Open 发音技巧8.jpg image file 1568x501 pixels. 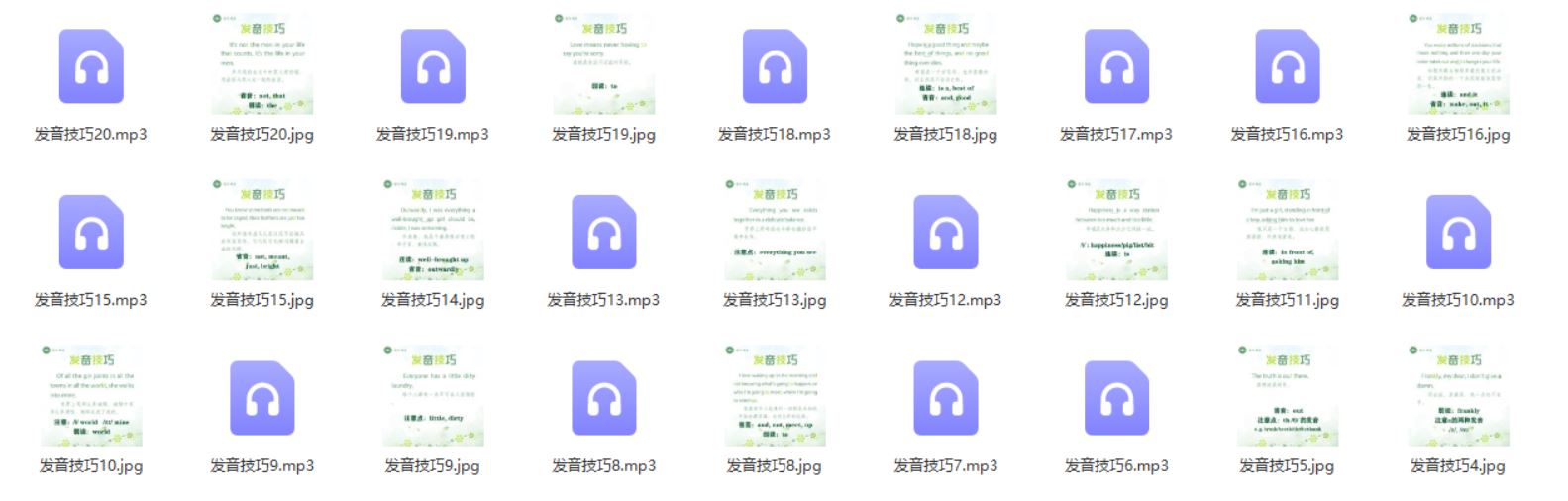(x=775, y=396)
